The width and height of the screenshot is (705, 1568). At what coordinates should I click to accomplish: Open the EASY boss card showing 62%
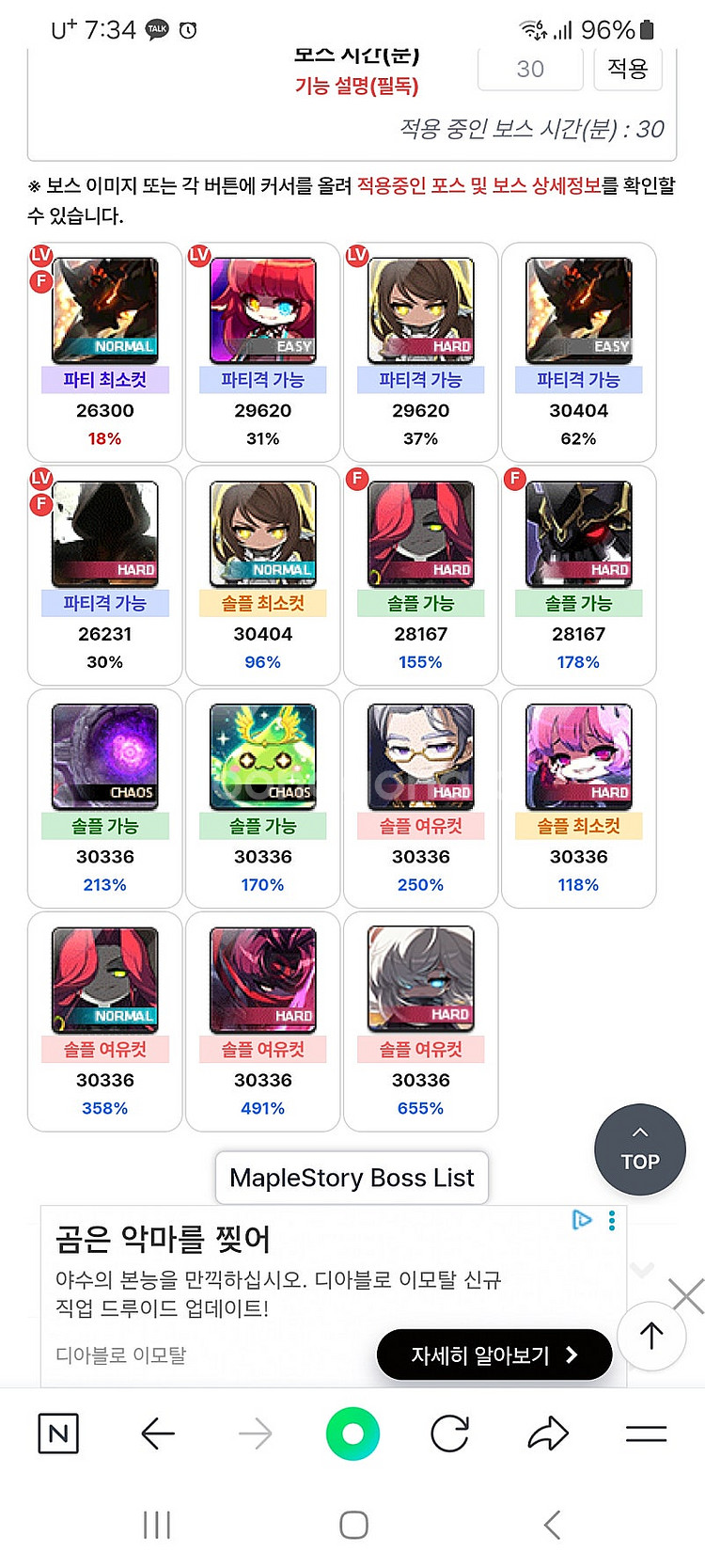(x=578, y=351)
